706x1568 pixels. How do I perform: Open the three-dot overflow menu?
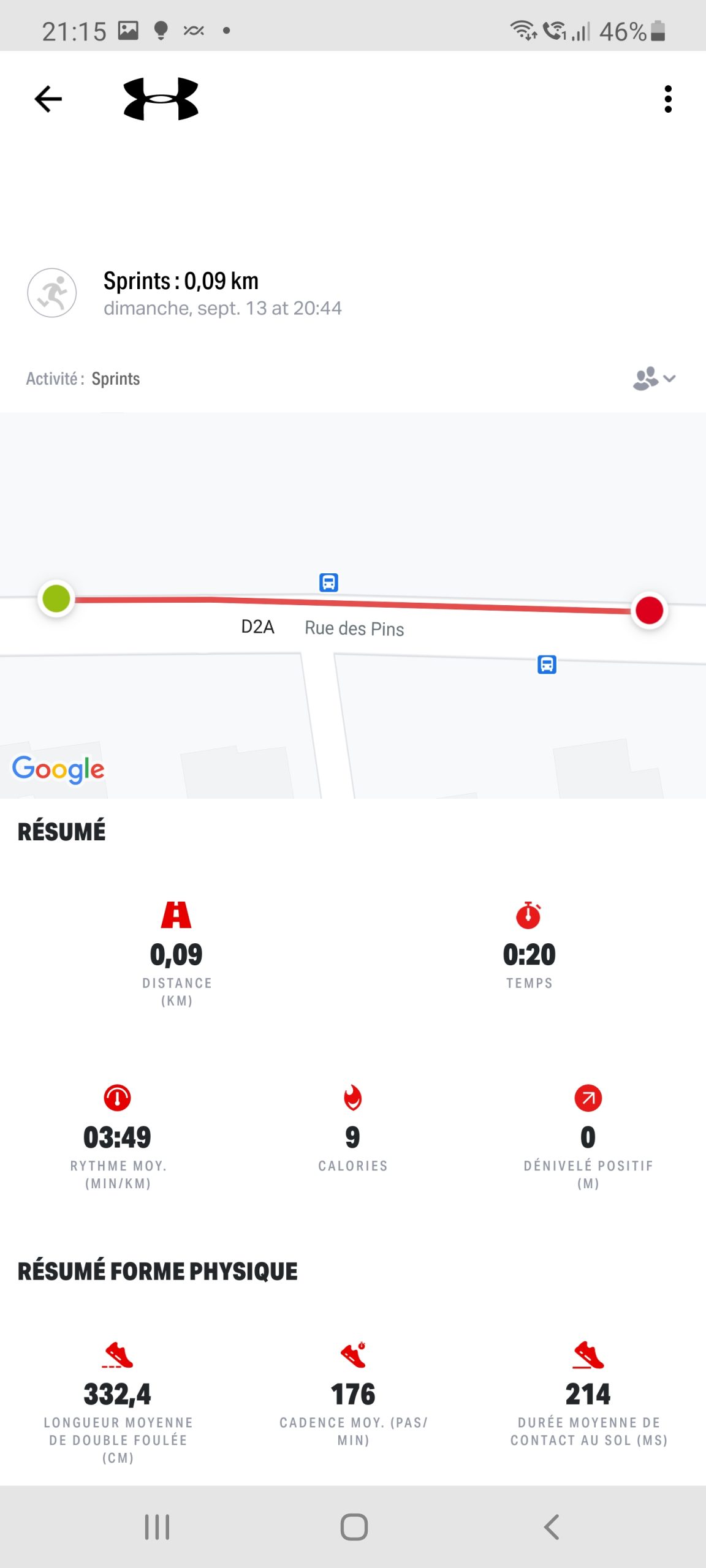click(667, 99)
